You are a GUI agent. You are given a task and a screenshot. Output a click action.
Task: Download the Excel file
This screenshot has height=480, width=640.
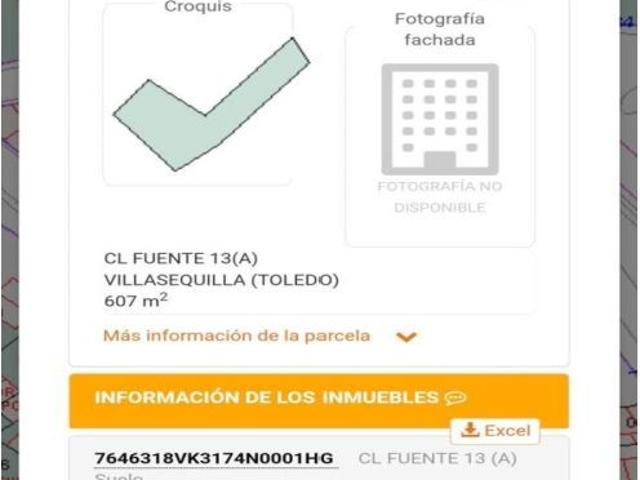495,431
